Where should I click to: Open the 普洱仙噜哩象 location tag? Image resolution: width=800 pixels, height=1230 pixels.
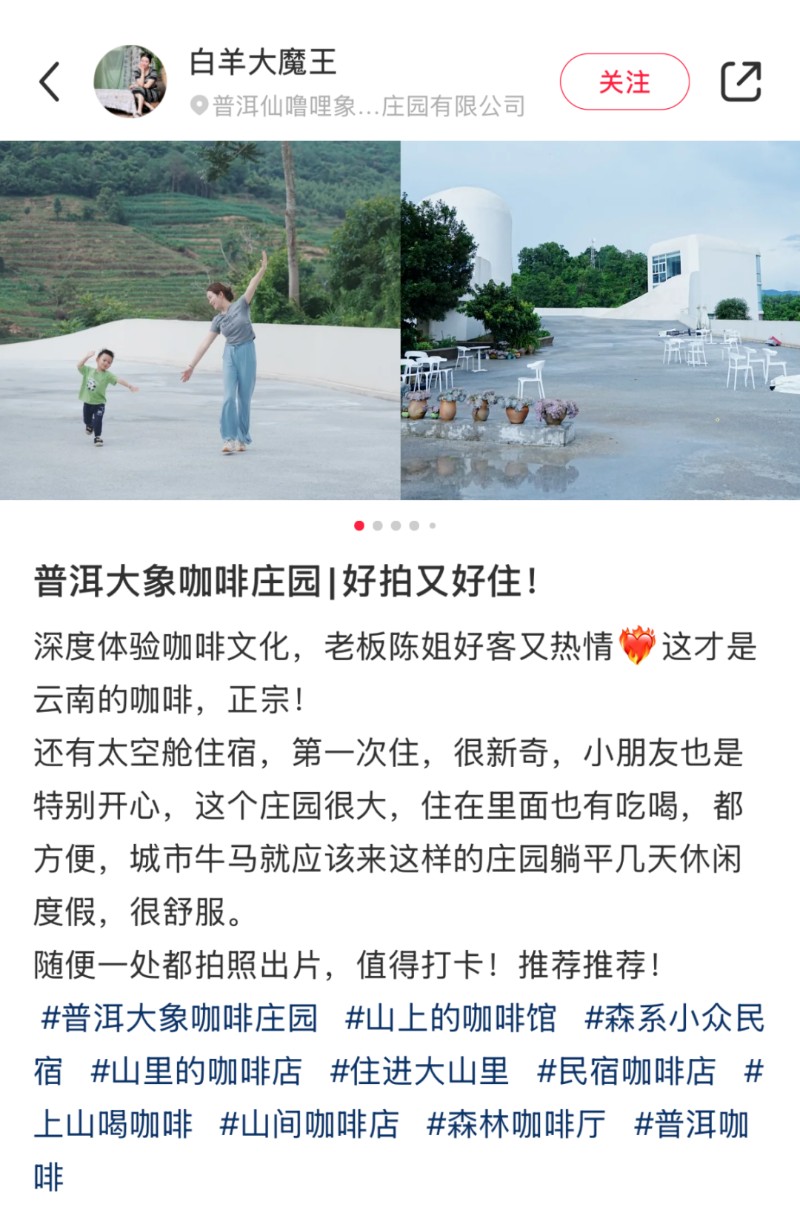click(x=358, y=106)
